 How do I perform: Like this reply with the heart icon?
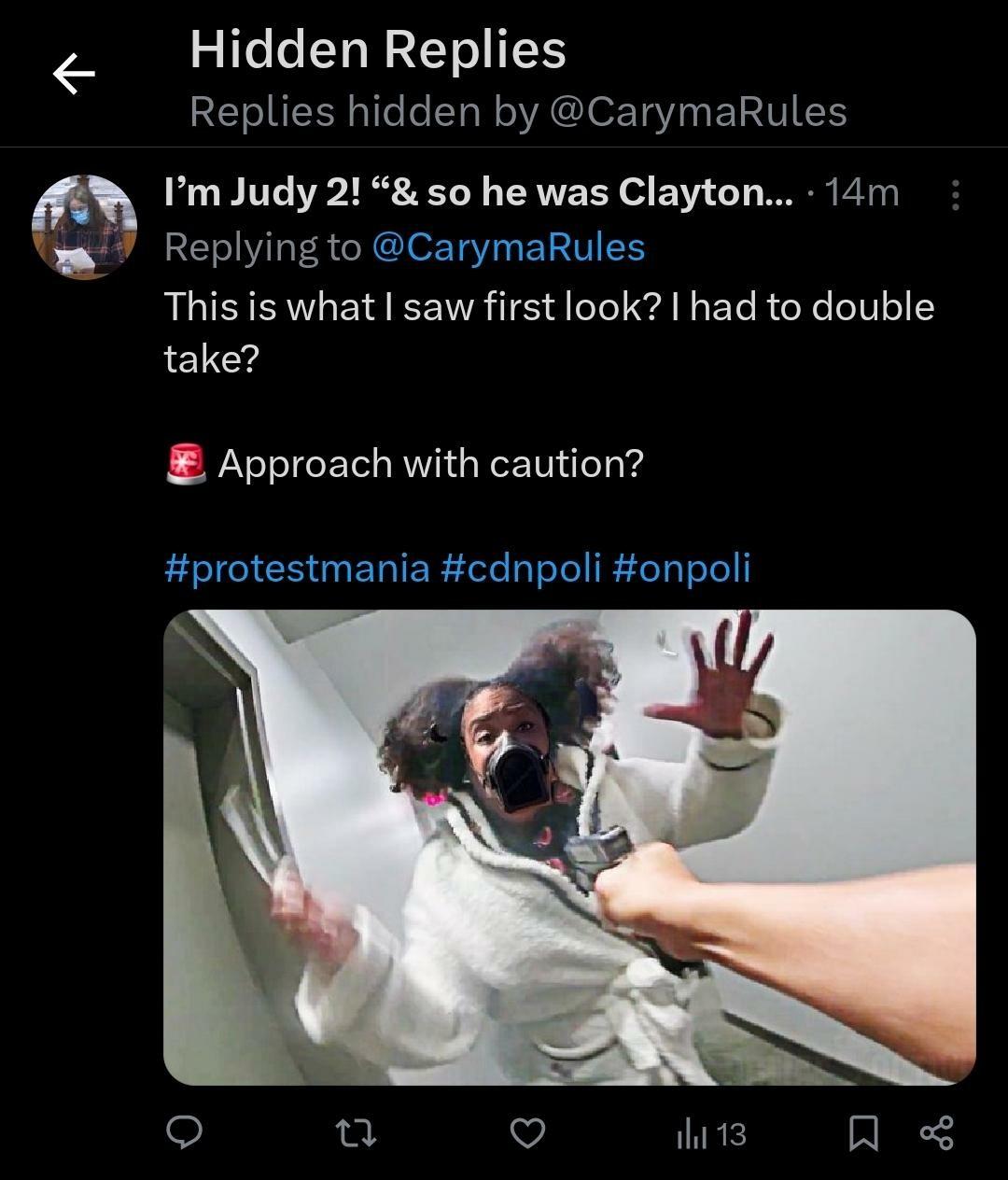527,1133
